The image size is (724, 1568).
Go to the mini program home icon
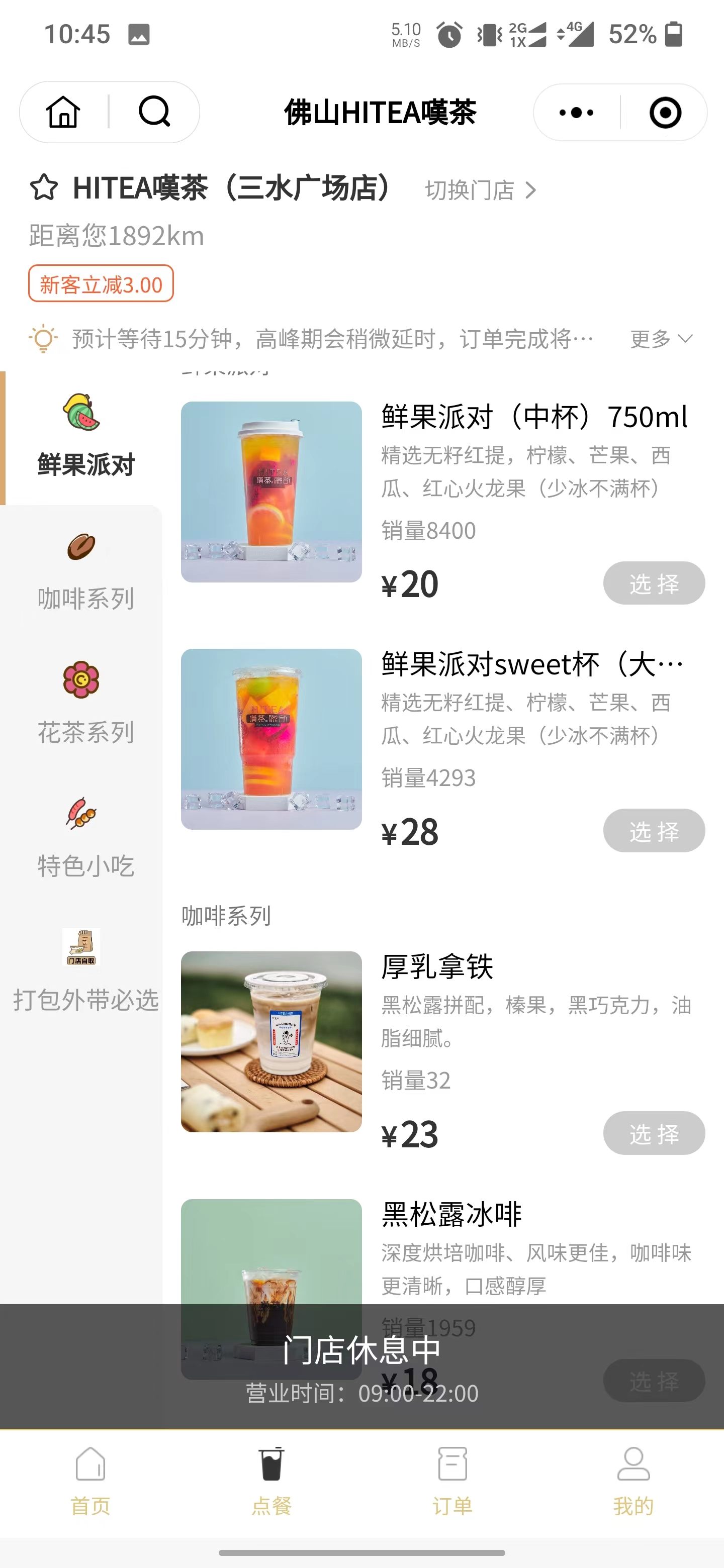[63, 112]
